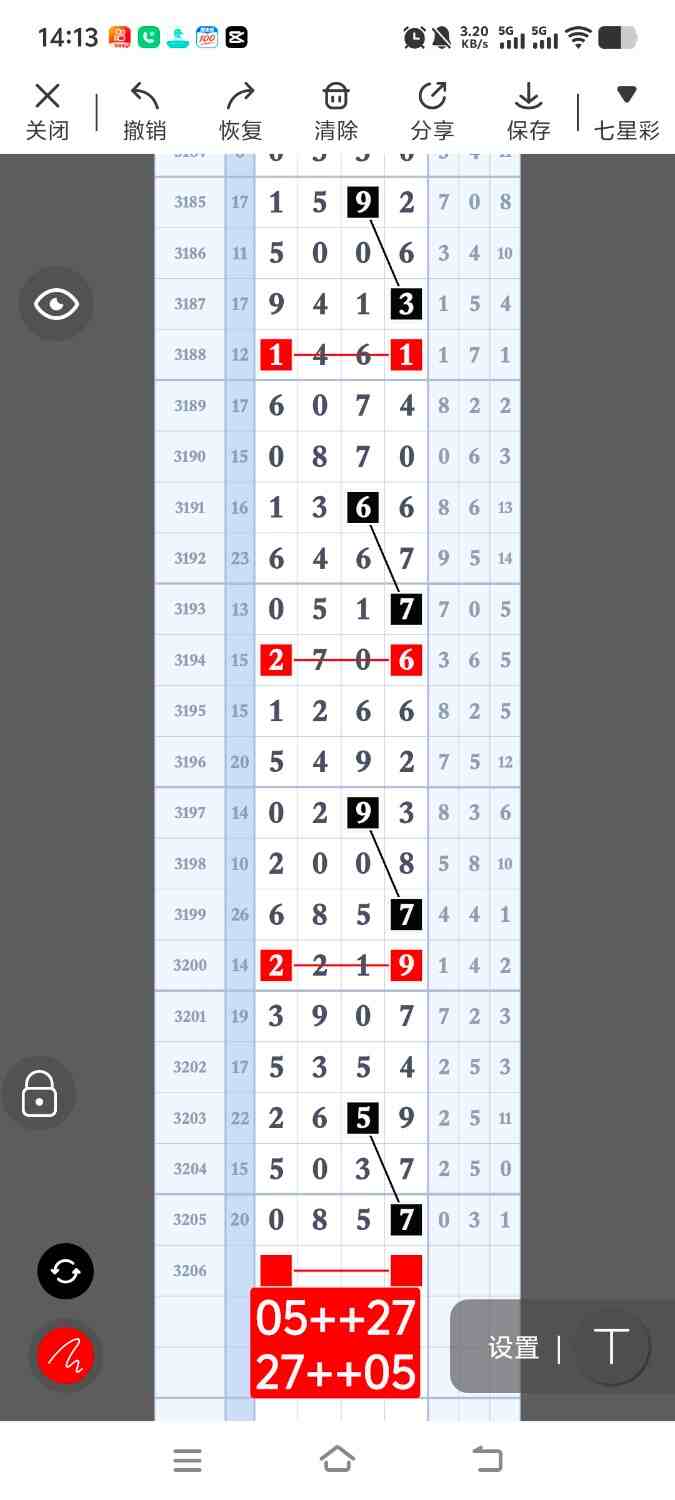Toggle annotation visibility with the eye icon

(x=56, y=304)
